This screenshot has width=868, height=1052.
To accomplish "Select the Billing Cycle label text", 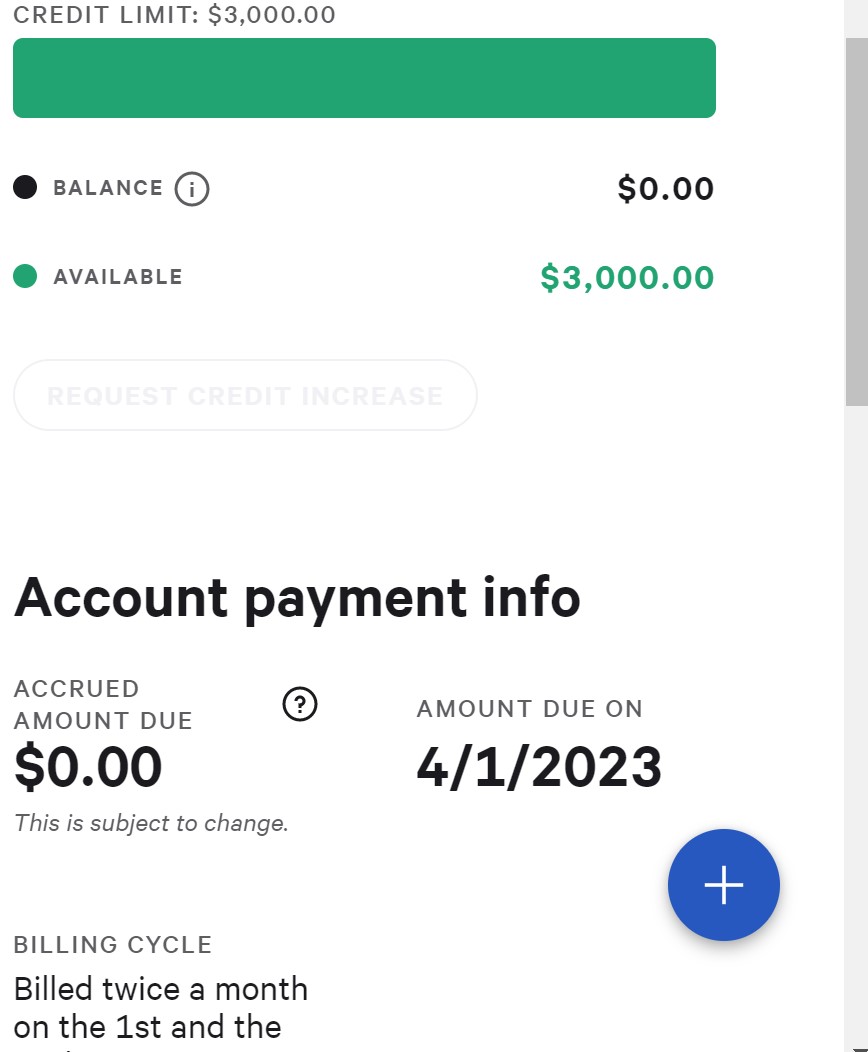I will pyautogui.click(x=112, y=944).
